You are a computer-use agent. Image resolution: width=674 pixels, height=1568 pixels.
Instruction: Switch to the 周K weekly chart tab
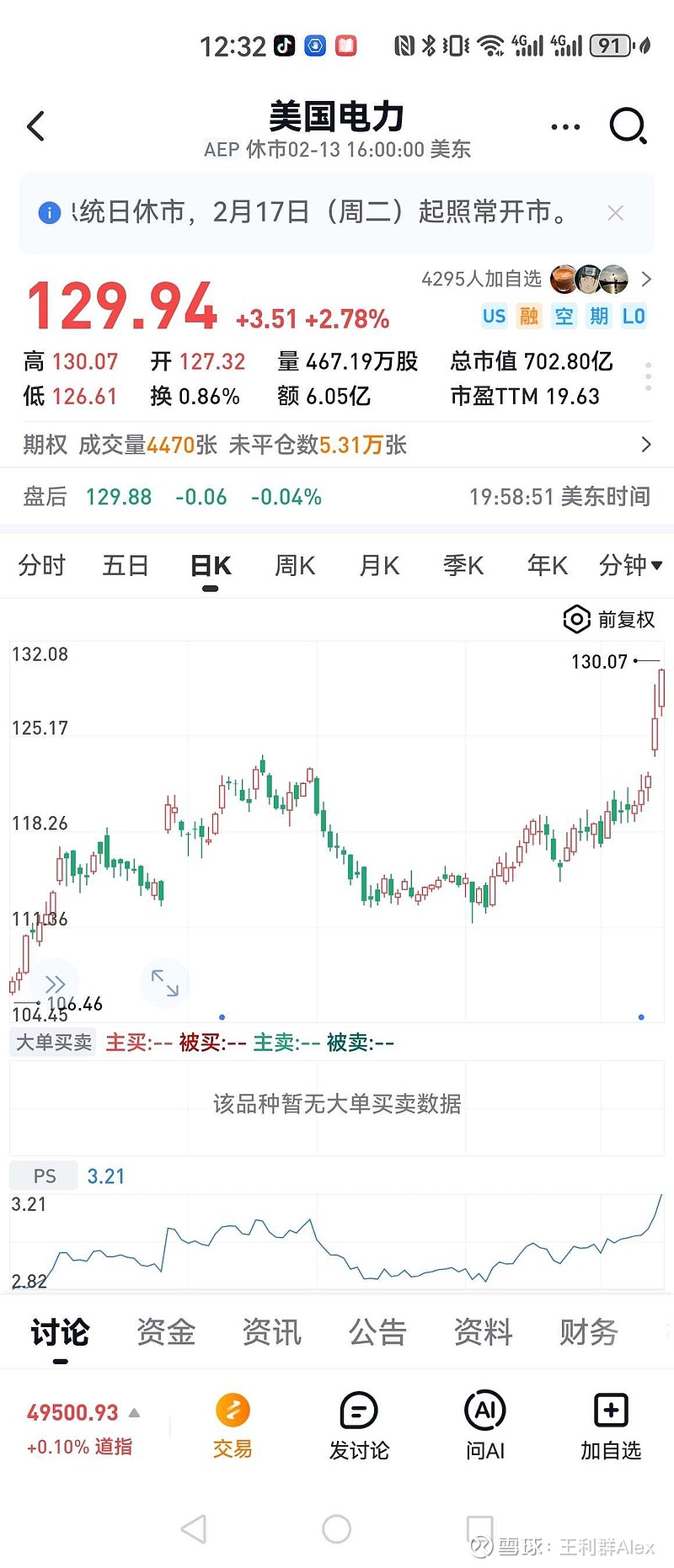click(293, 566)
